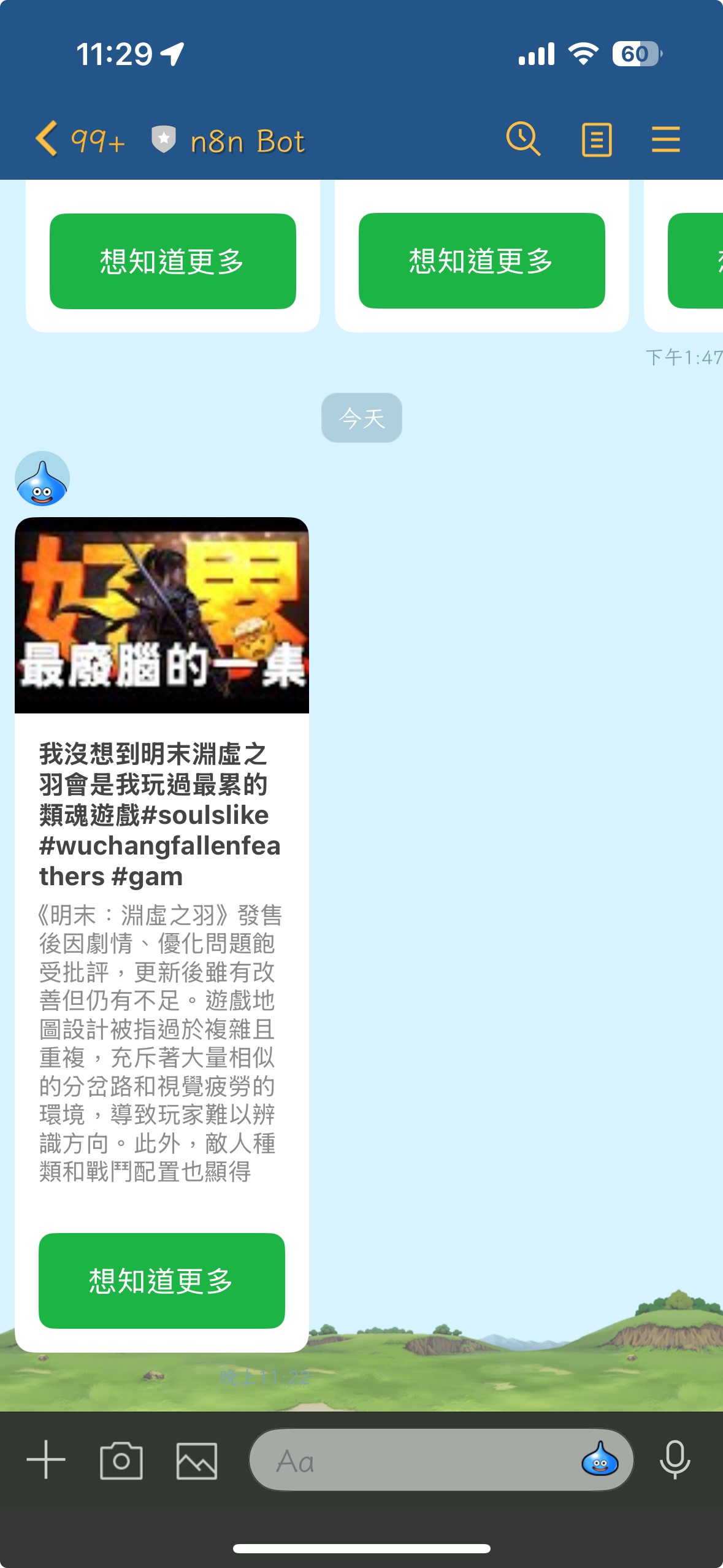The height and width of the screenshot is (1568, 723).
Task: Open the photo gallery picker
Action: pyautogui.click(x=197, y=1461)
